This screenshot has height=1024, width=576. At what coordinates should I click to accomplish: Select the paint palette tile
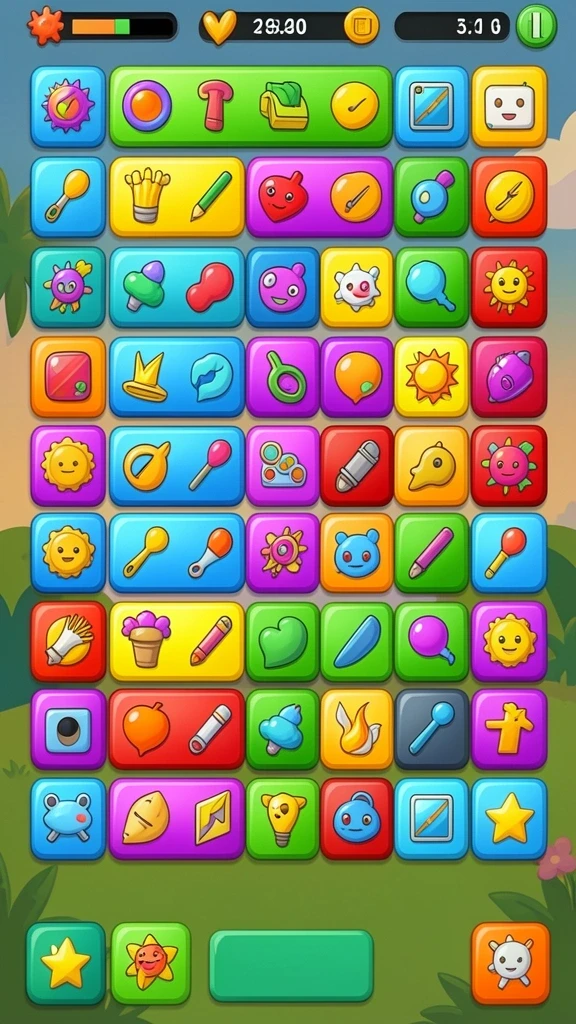pos(283,465)
